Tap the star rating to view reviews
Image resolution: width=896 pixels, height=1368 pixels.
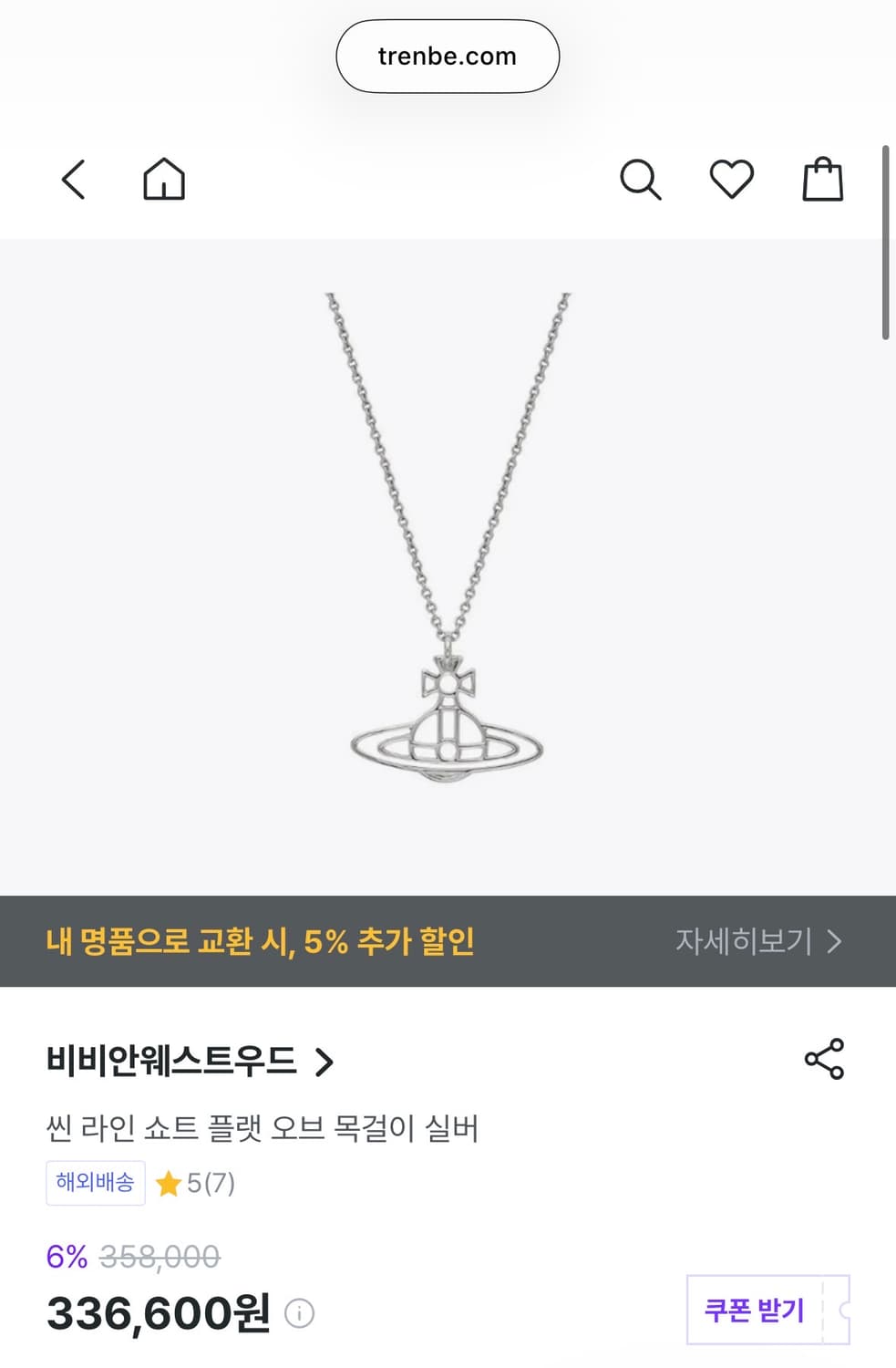[171, 1183]
